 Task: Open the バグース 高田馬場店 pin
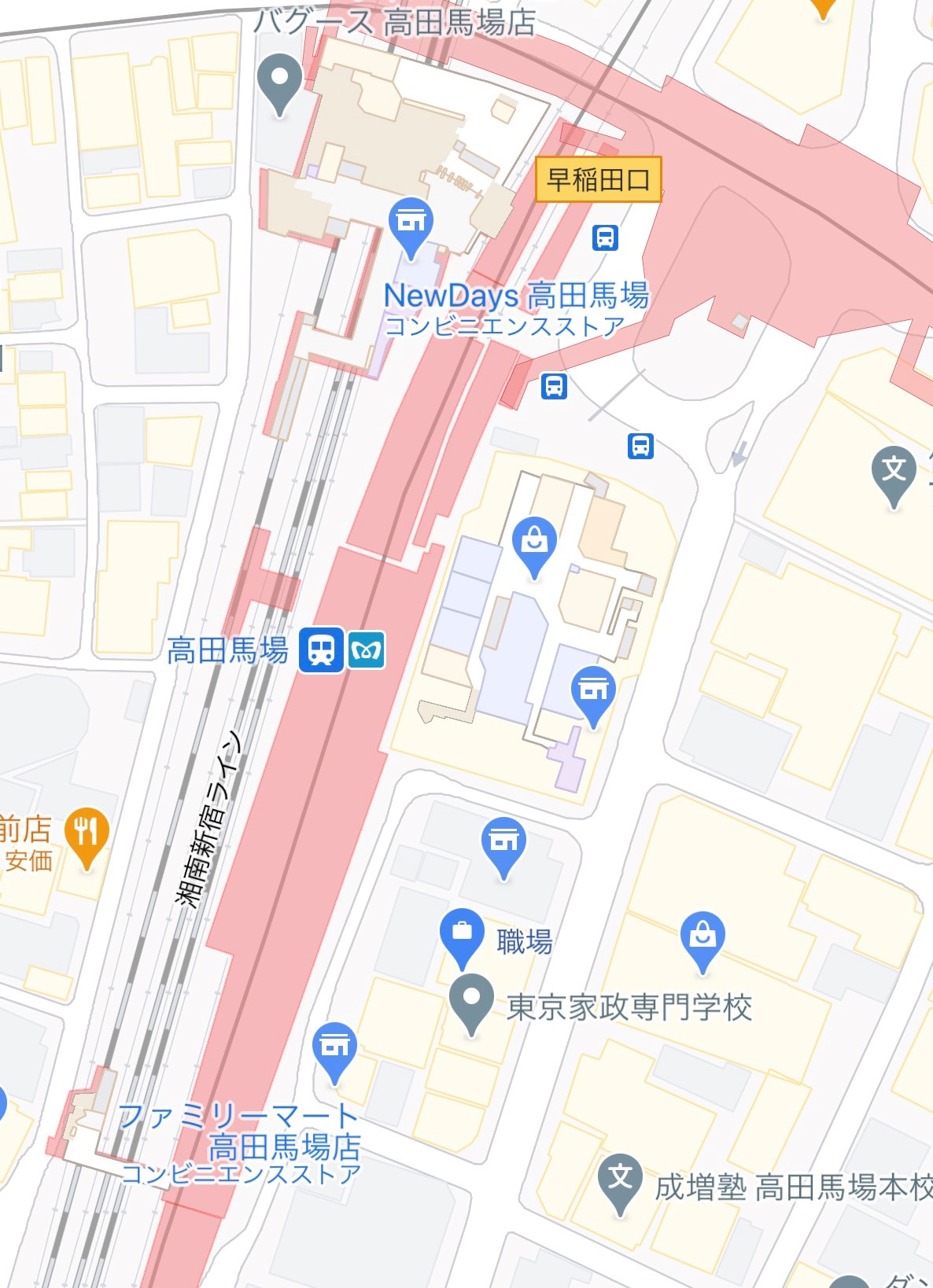pyautogui.click(x=279, y=81)
